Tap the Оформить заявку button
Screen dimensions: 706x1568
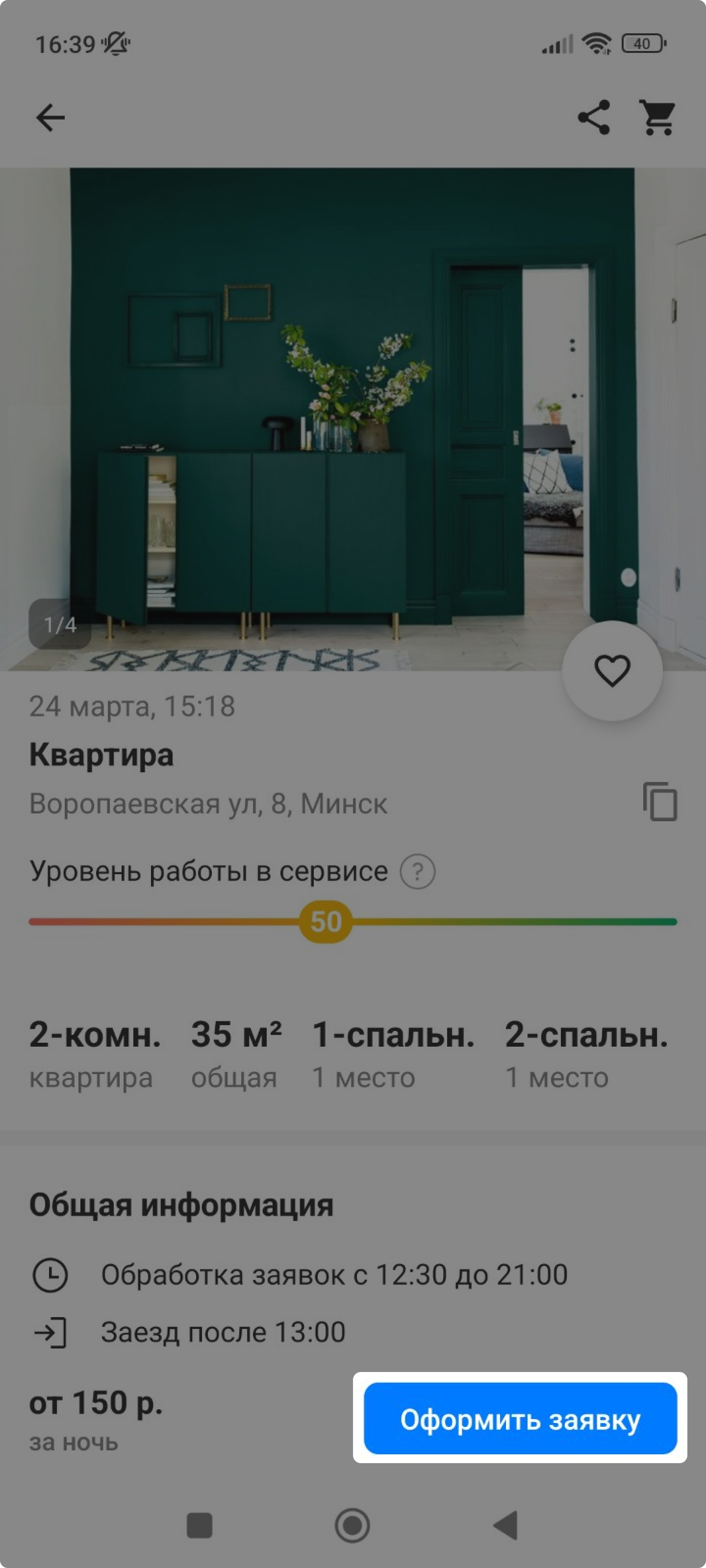pos(520,1419)
